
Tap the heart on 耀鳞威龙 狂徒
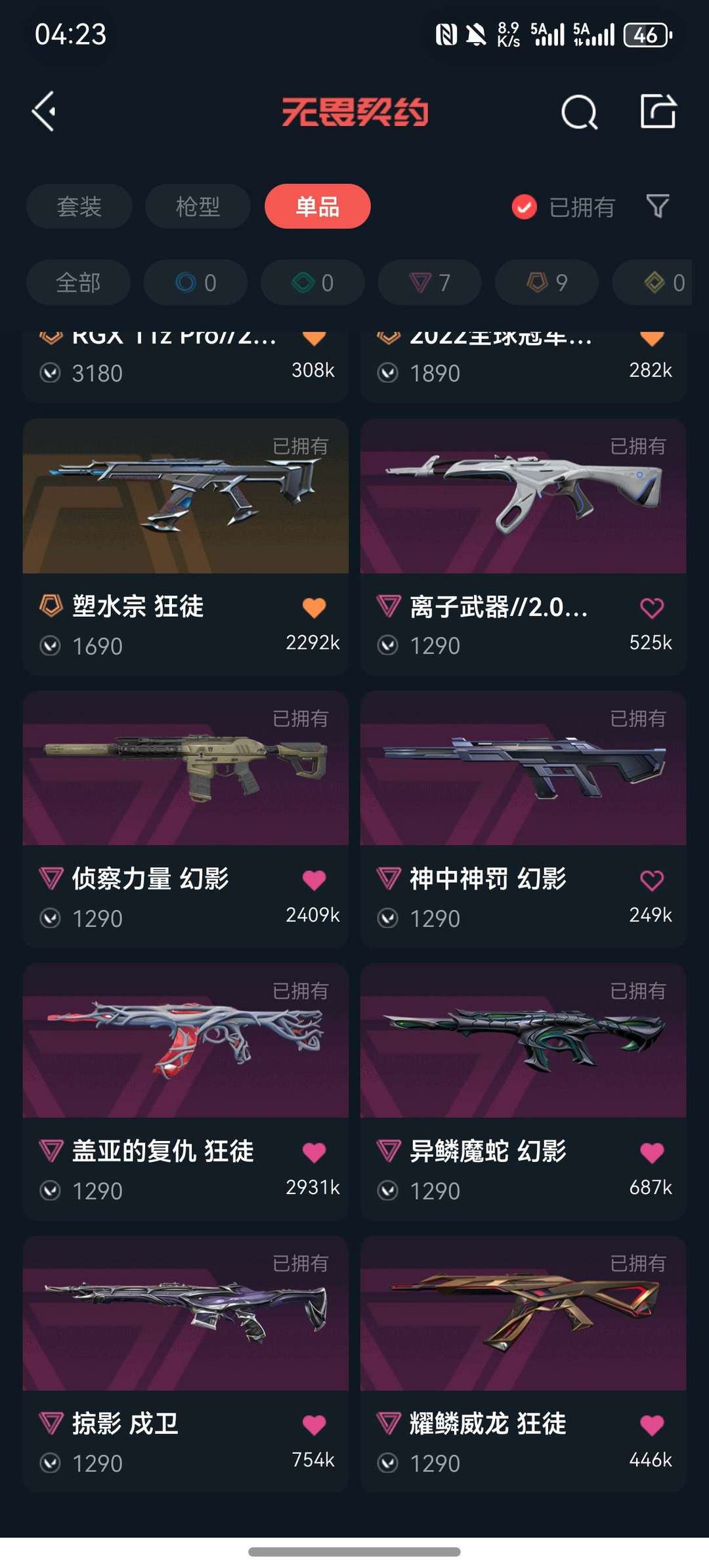tap(651, 1424)
